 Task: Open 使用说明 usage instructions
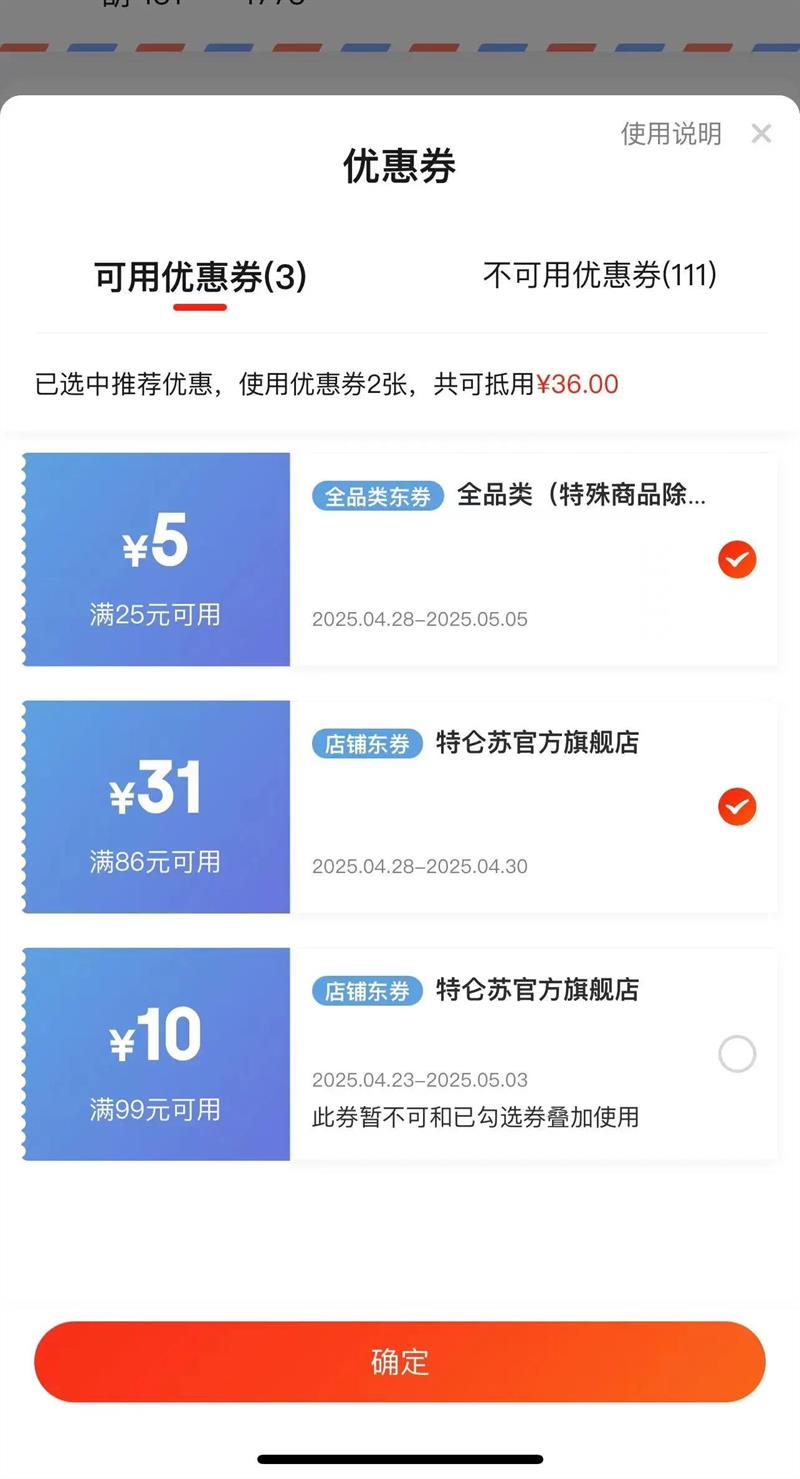(671, 133)
